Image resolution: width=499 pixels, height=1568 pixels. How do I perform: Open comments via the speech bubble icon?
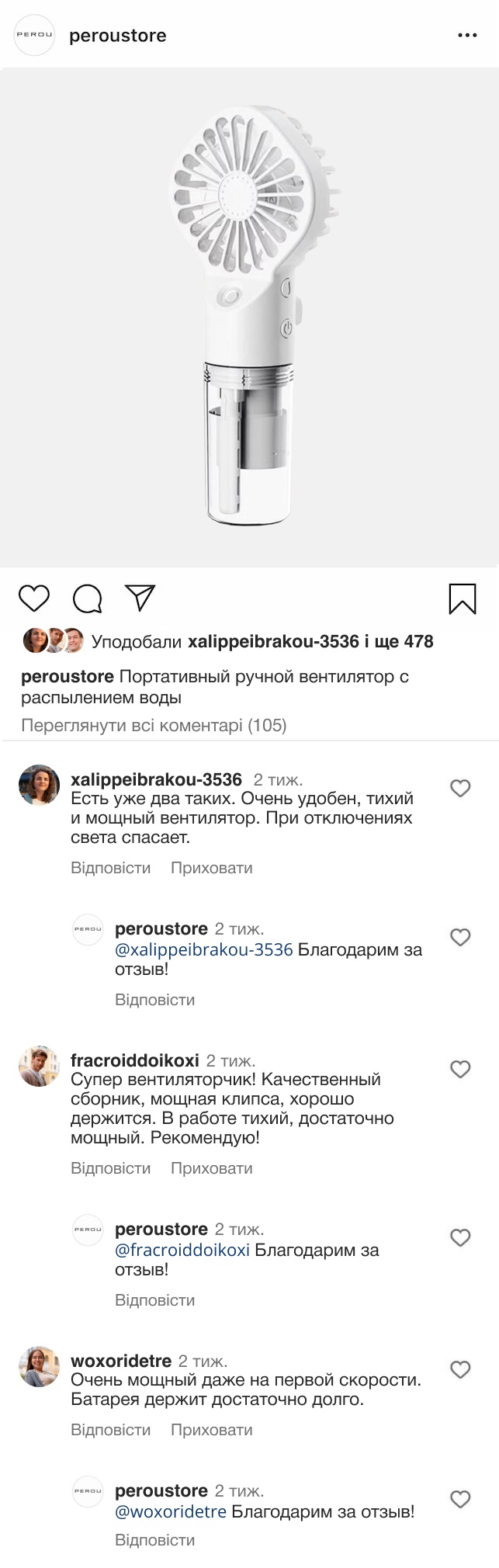88,598
